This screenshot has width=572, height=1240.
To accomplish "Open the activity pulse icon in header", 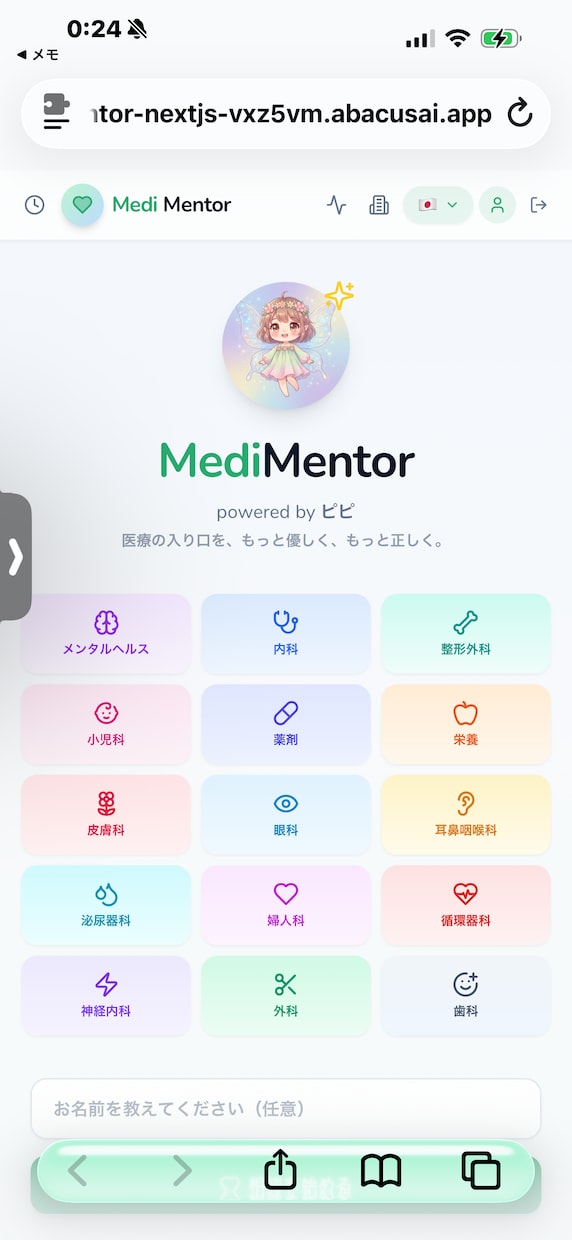I will click(336, 205).
